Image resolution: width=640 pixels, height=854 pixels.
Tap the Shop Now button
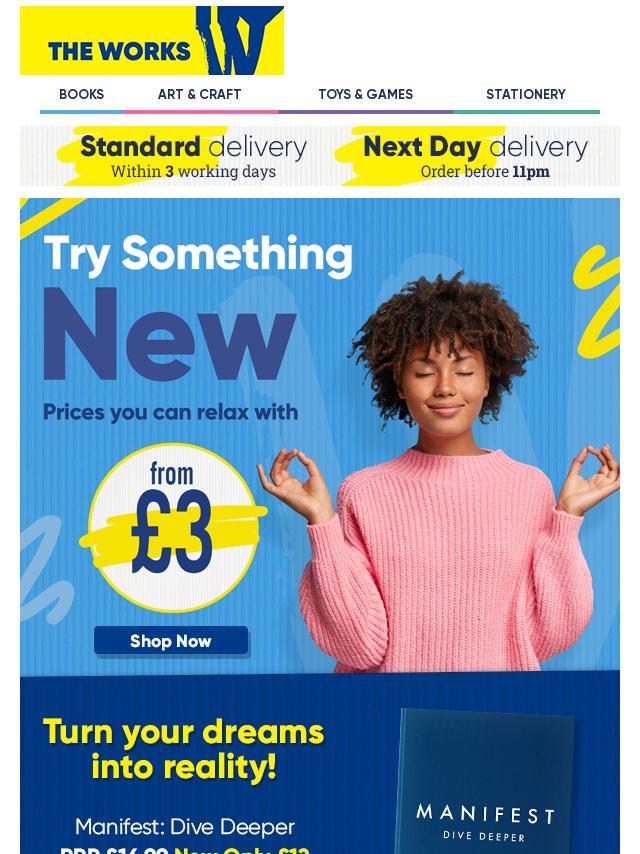pos(171,641)
